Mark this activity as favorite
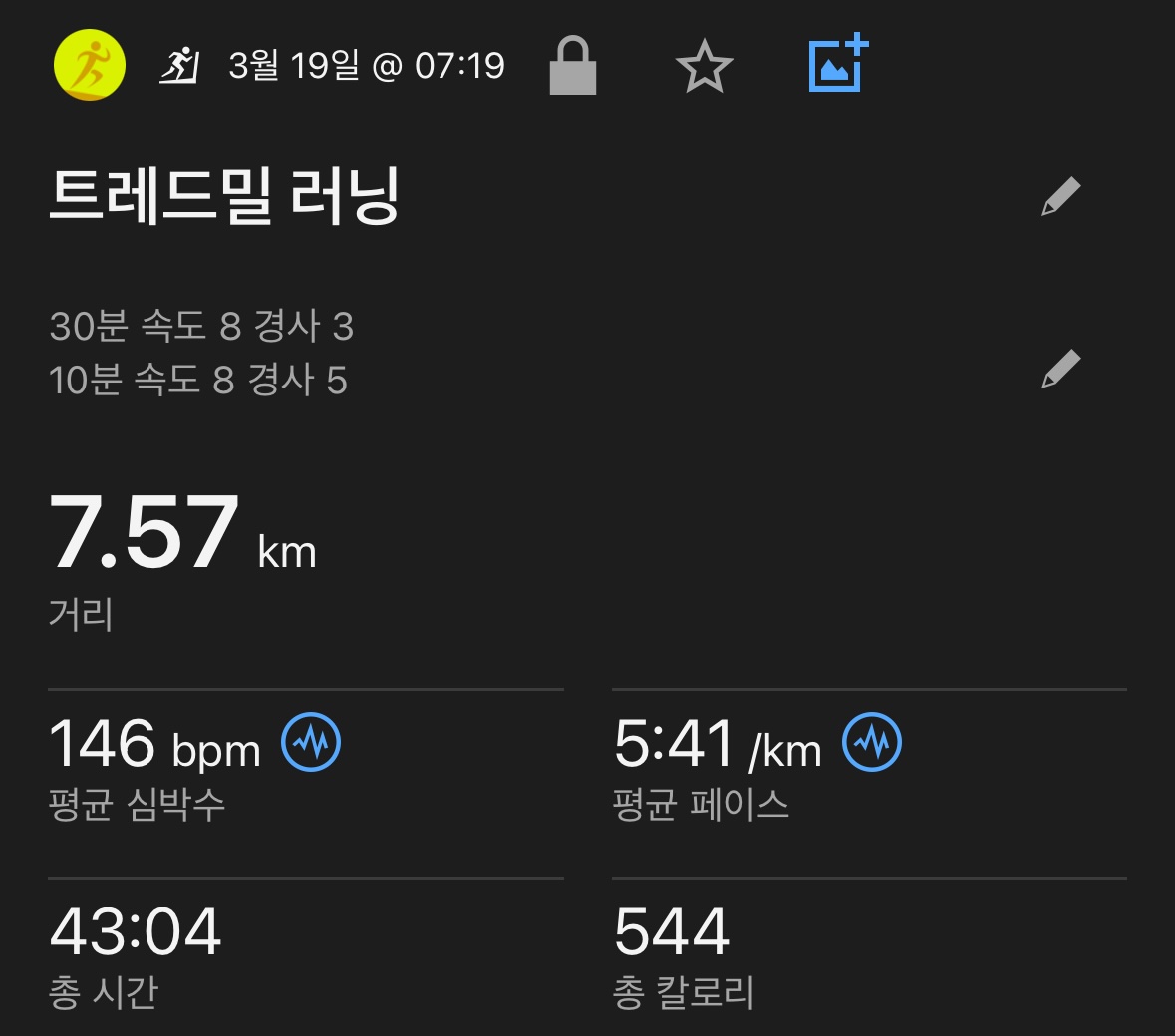 tap(704, 67)
